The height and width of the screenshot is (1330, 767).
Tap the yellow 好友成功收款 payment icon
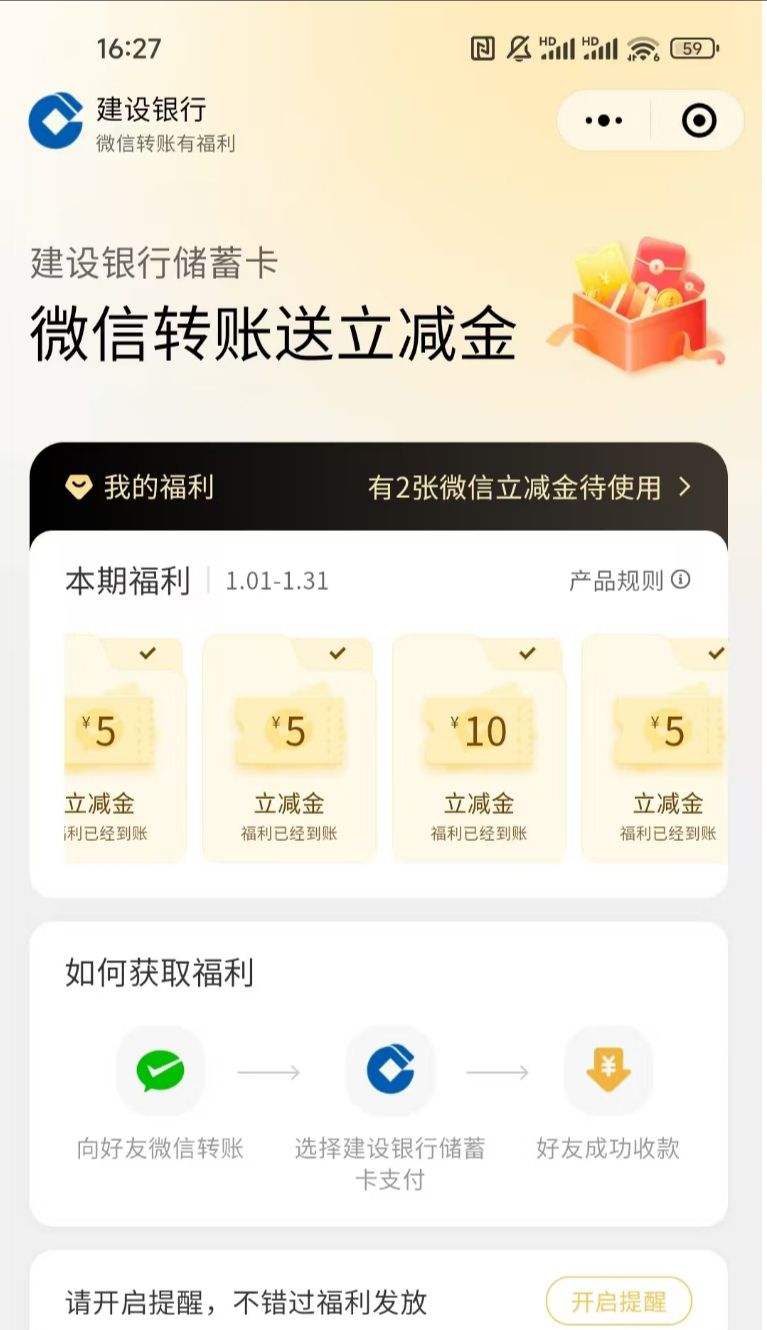607,1070
